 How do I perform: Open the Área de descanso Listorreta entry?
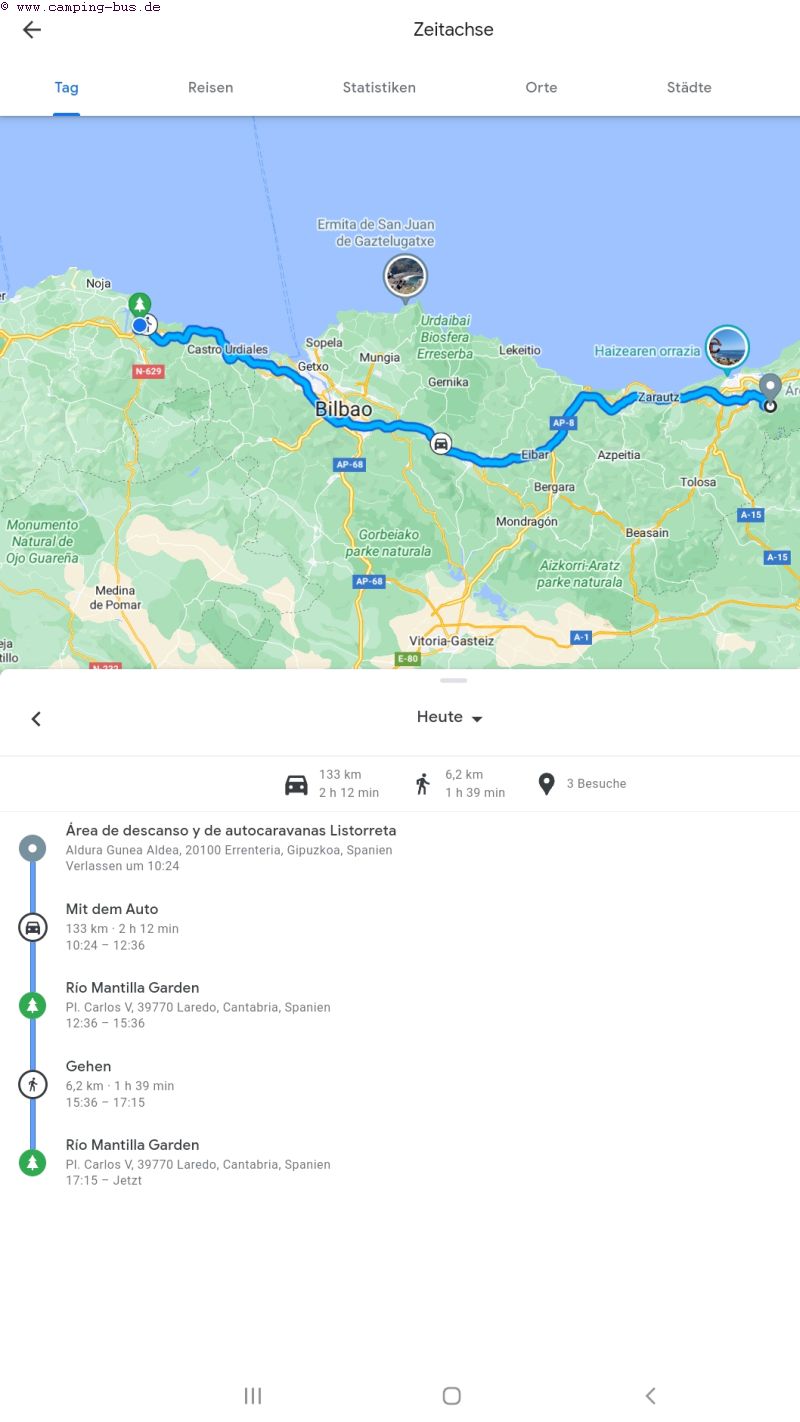pos(230,847)
